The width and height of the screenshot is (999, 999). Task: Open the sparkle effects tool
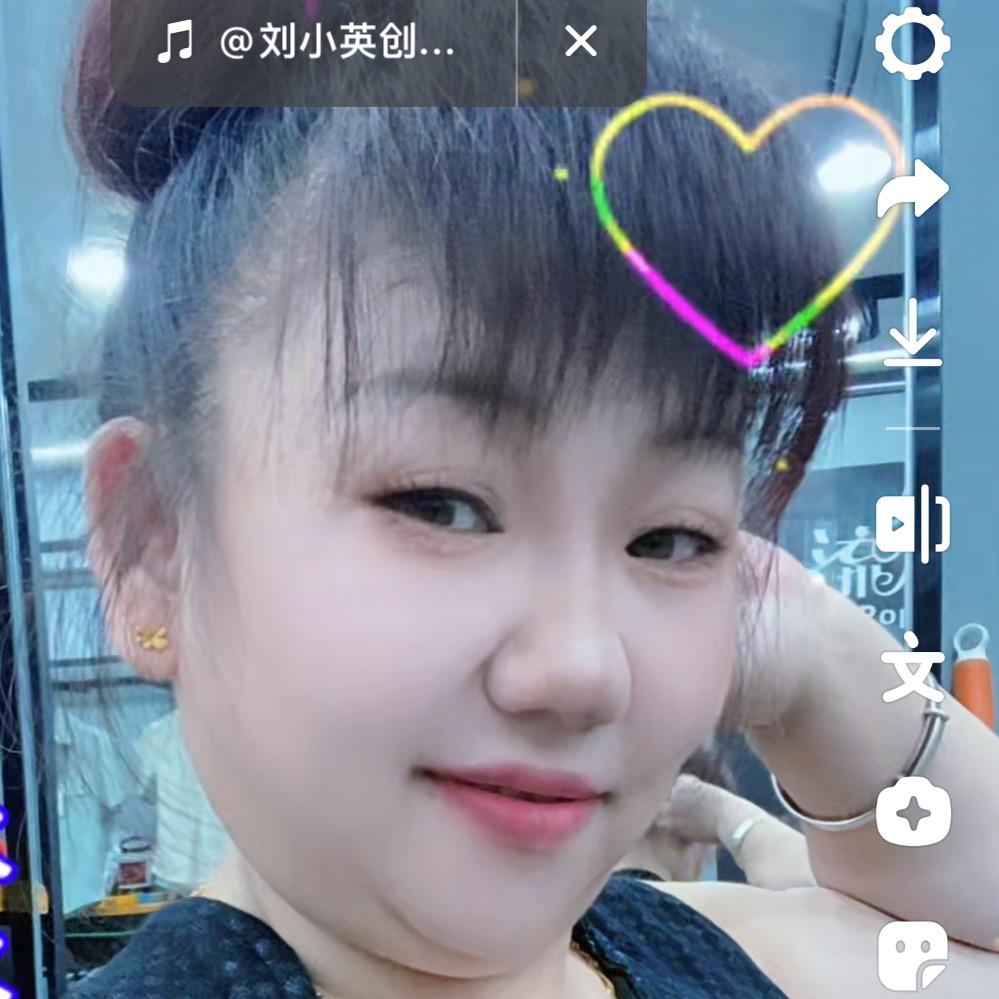[x=912, y=811]
